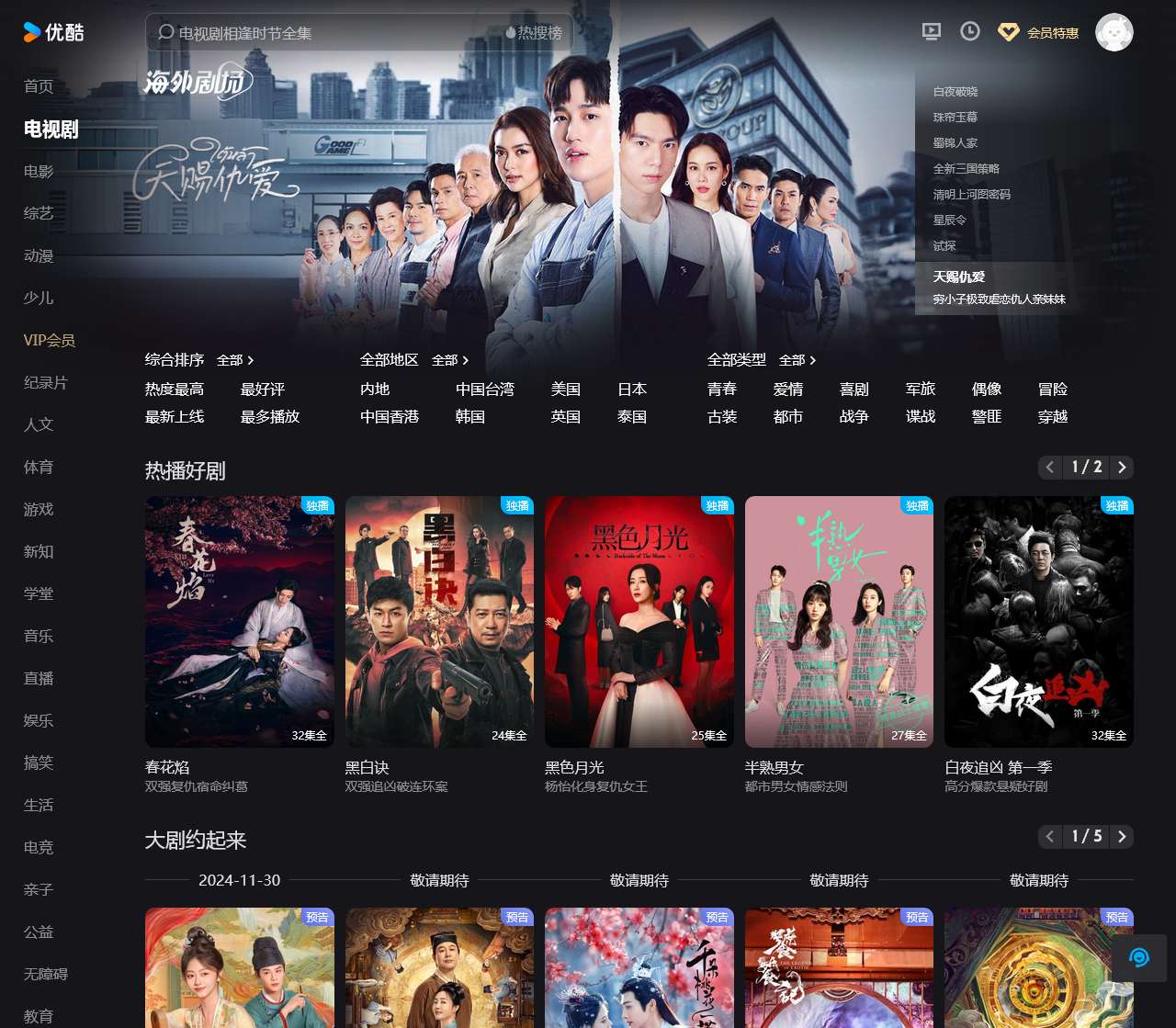This screenshot has height=1028, width=1176.
Task: Open the 春花焰 drama card
Action: pos(240,622)
